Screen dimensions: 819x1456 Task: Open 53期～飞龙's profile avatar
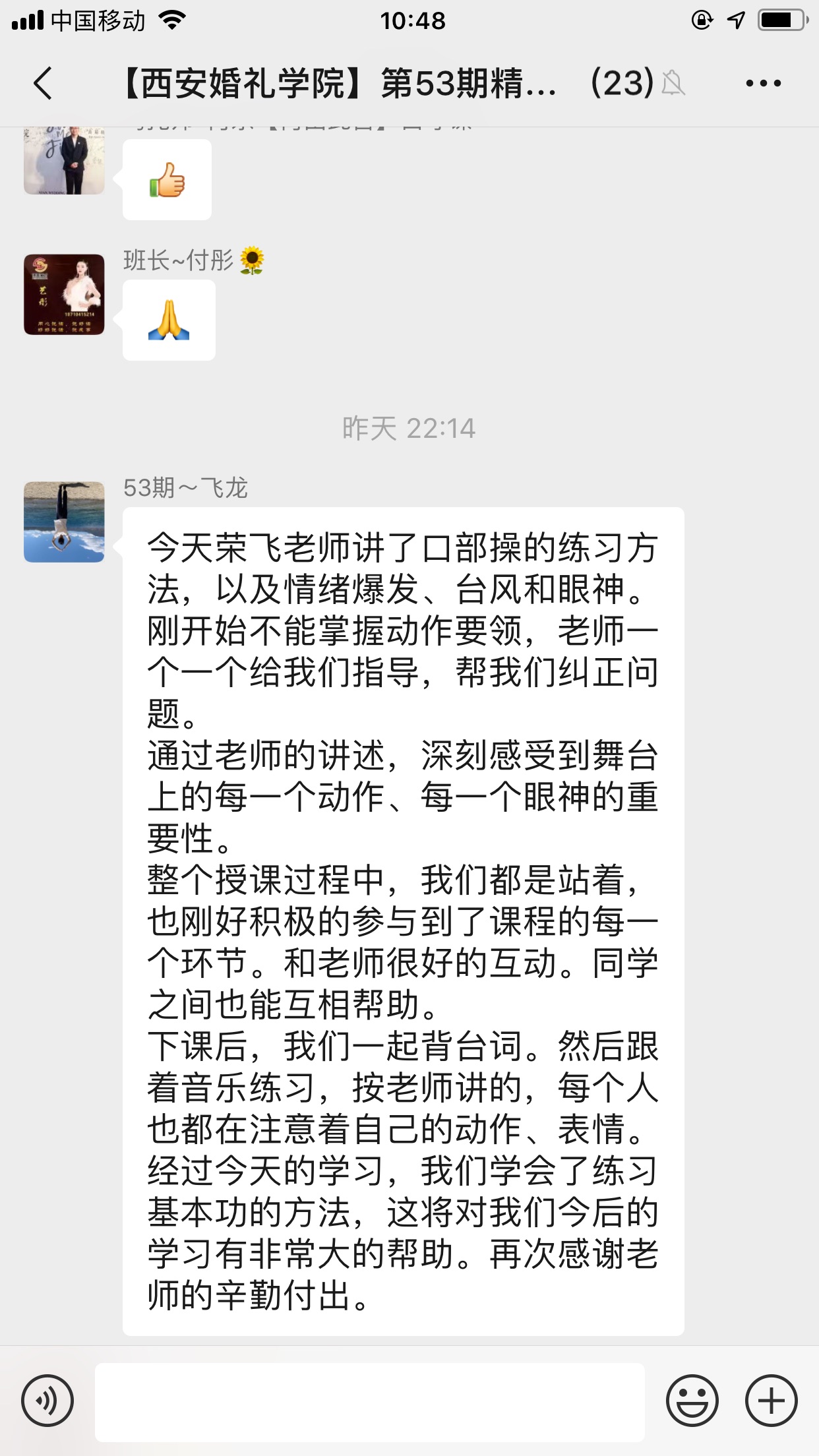tap(64, 522)
